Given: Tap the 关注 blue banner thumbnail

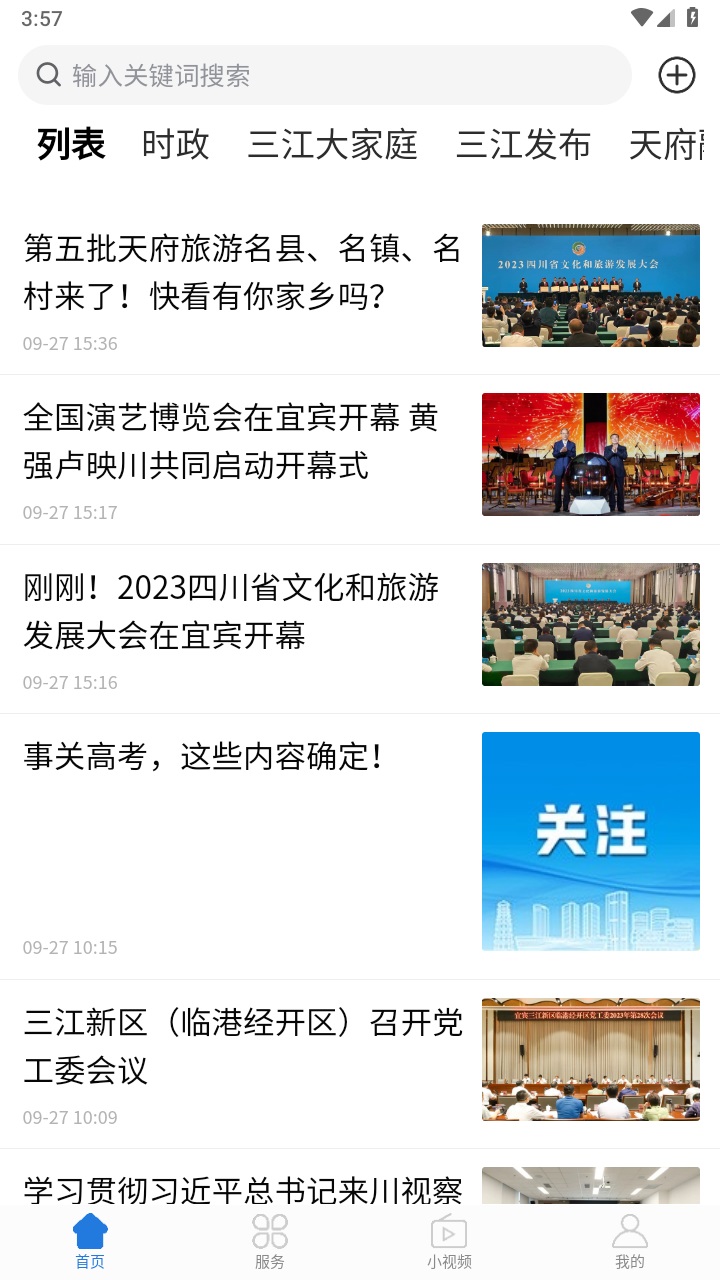Looking at the screenshot, I should point(590,841).
